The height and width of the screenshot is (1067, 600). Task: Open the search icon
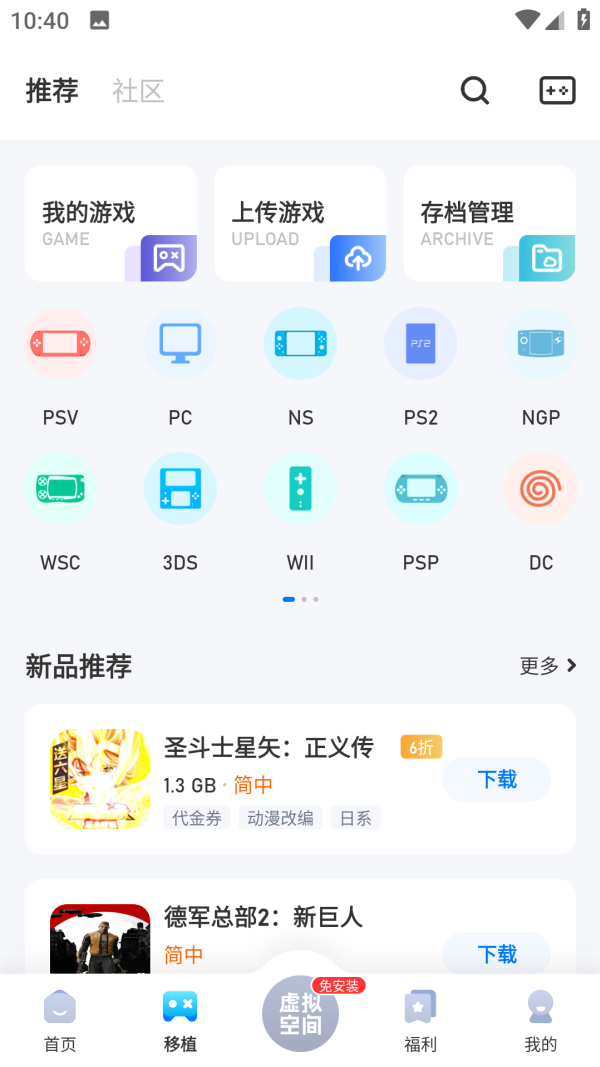(x=475, y=91)
